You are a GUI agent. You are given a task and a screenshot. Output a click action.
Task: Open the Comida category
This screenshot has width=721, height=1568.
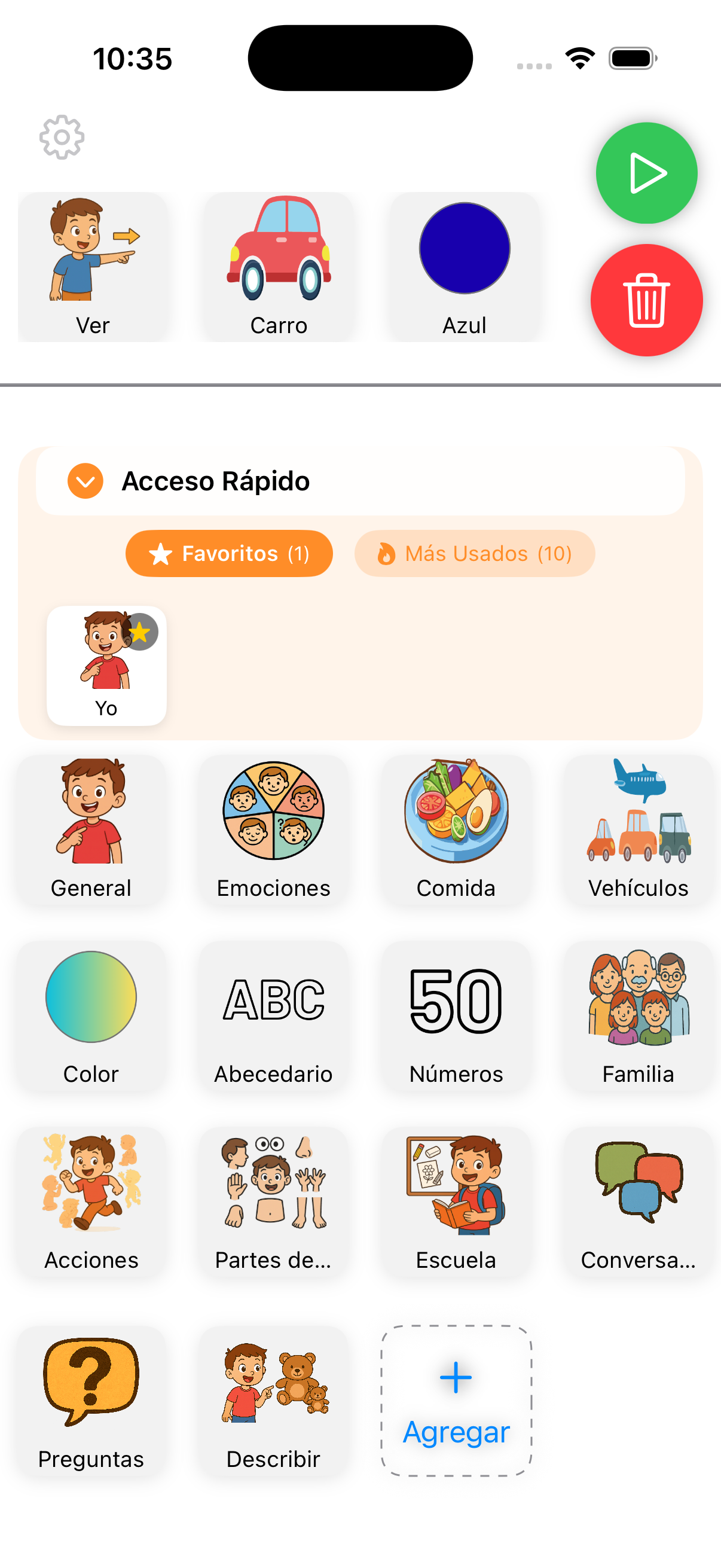[x=456, y=830]
